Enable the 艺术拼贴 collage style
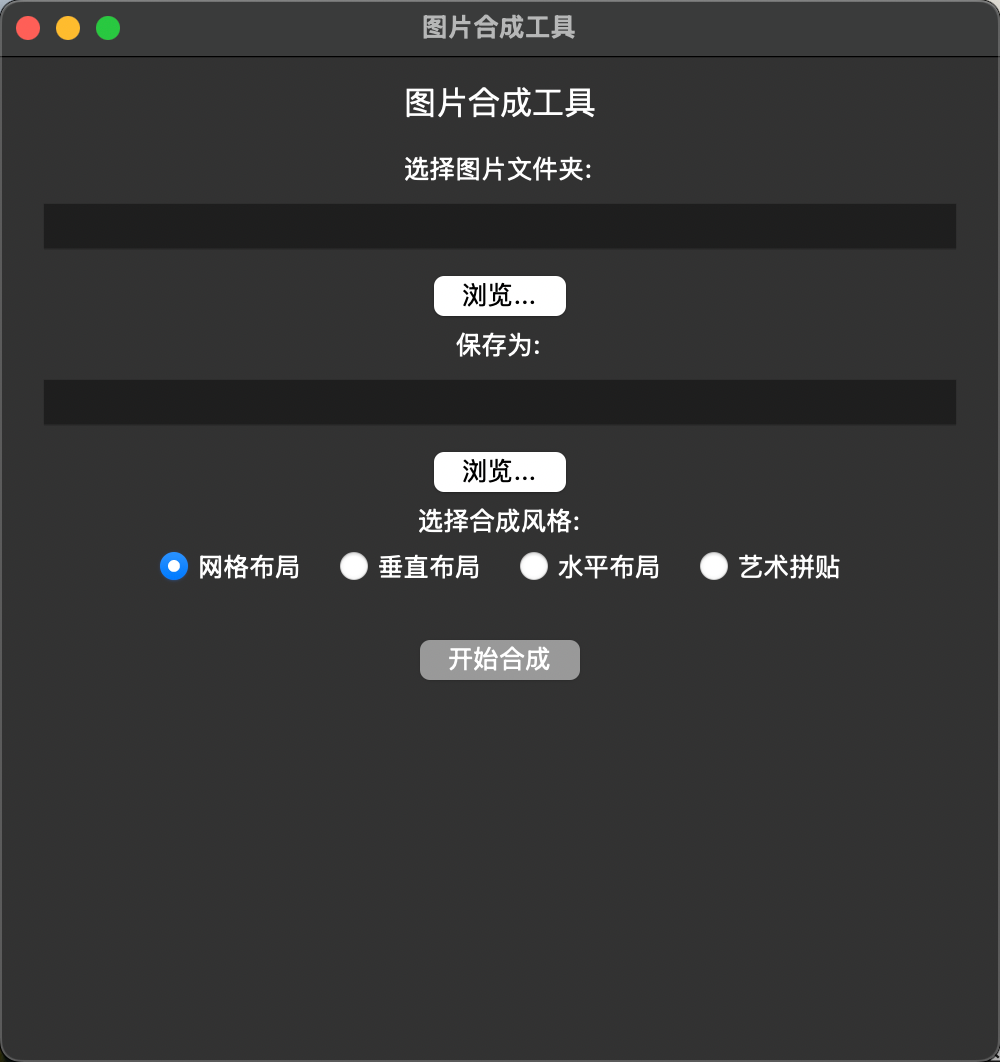 click(x=714, y=566)
